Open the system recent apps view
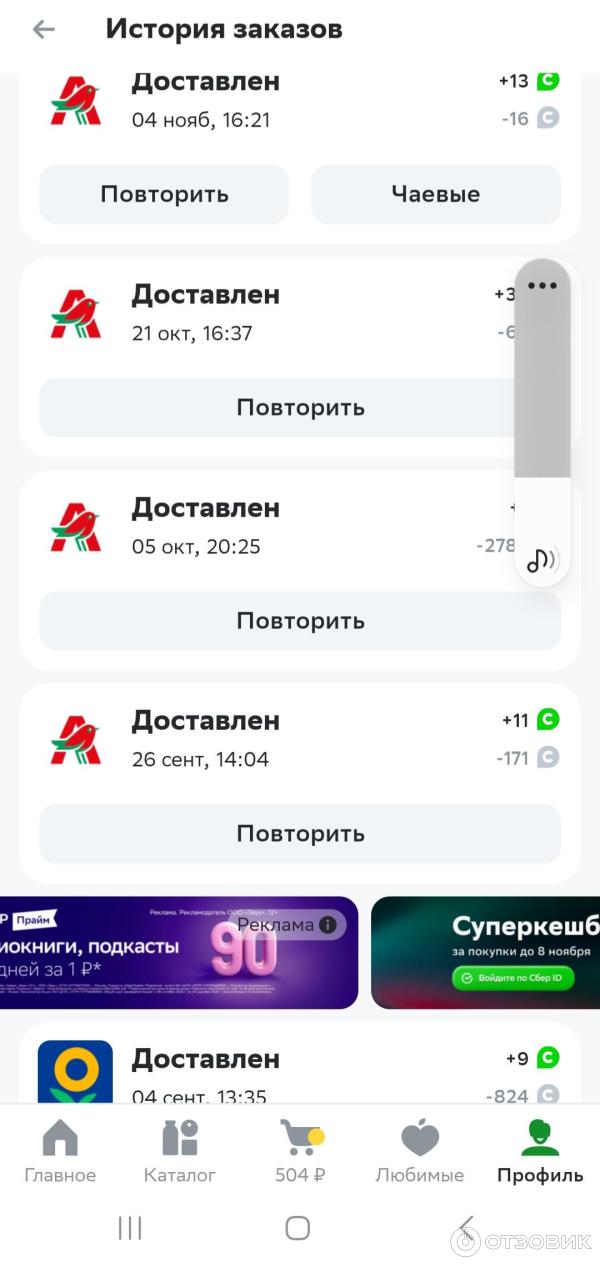Image resolution: width=600 pixels, height=1267 pixels. (x=130, y=1228)
